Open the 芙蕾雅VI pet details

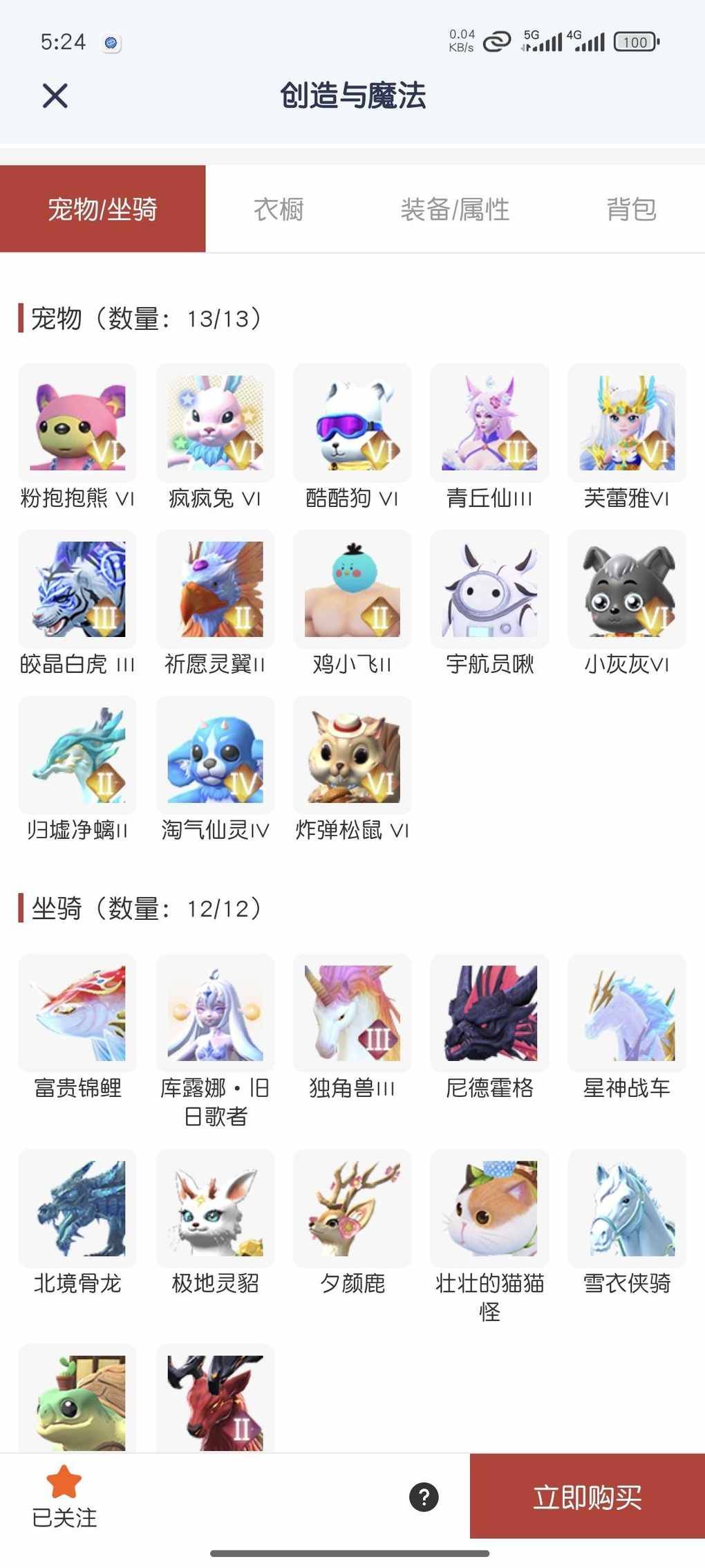click(x=627, y=423)
